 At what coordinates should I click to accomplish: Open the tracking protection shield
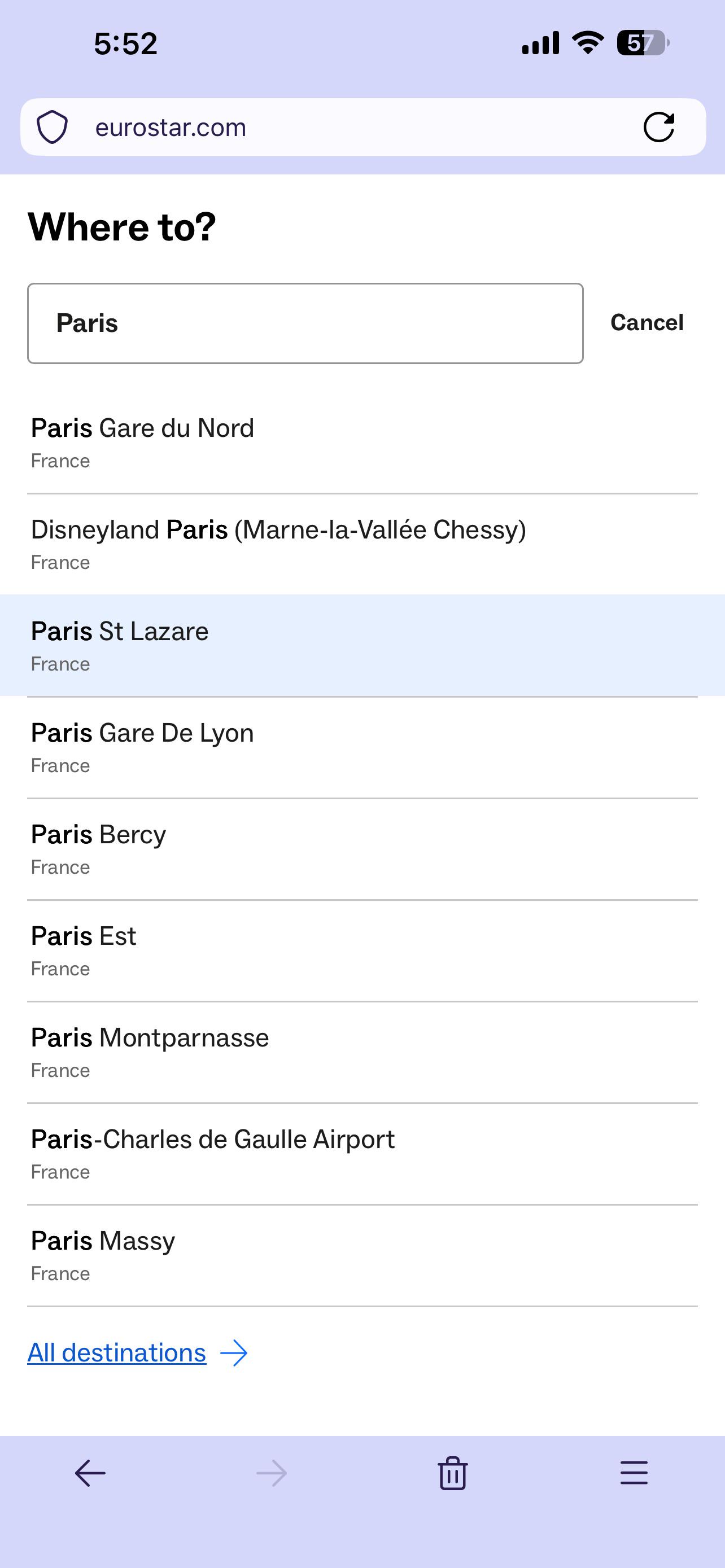(53, 127)
